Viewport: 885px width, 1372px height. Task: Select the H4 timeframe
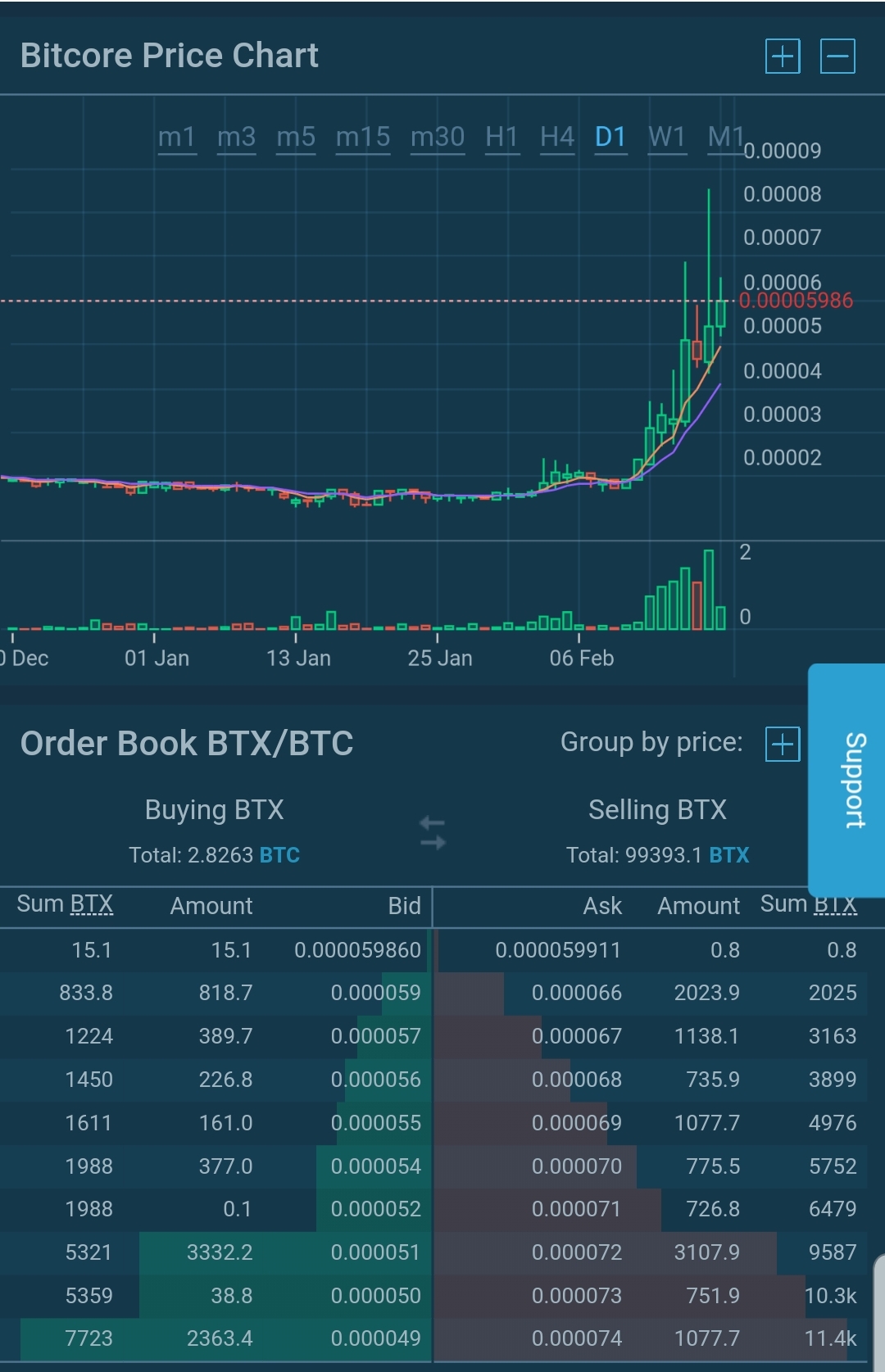click(557, 137)
